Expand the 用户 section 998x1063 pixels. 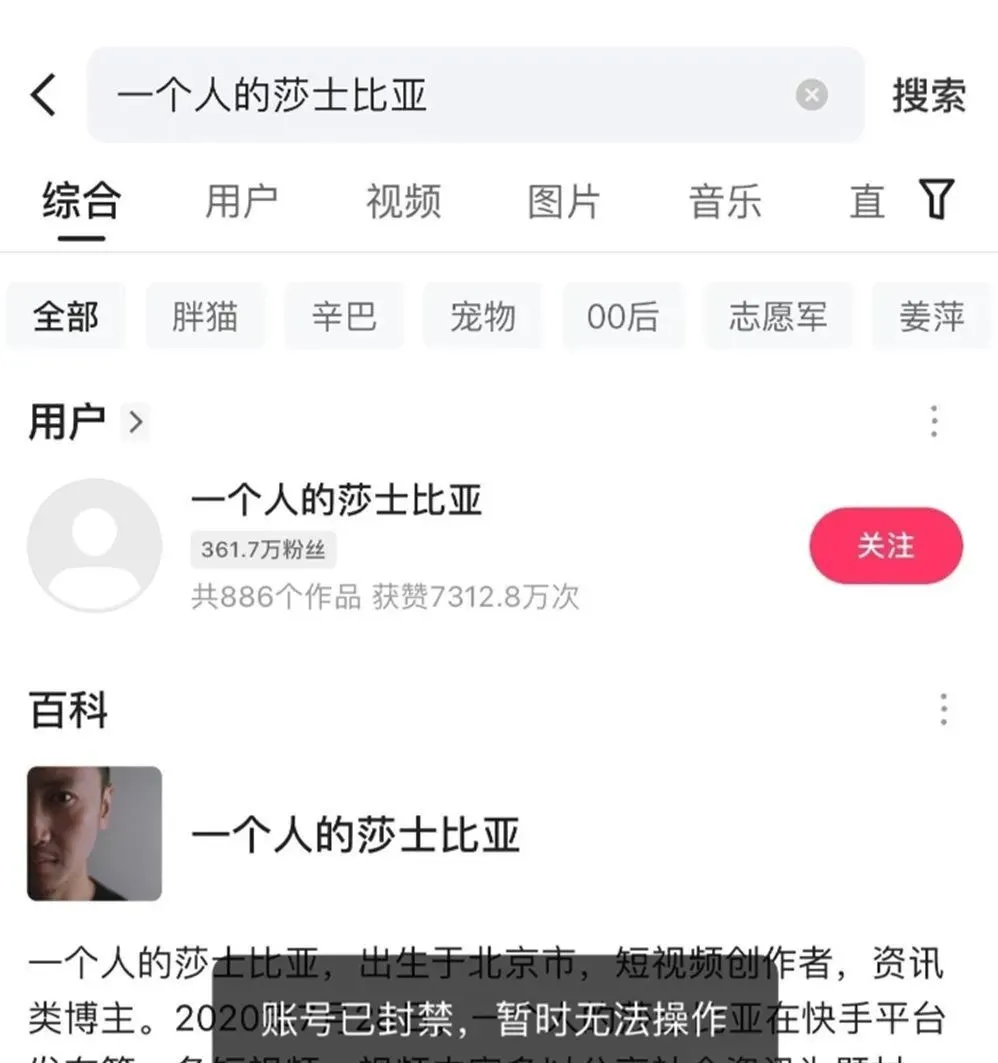pyautogui.click(x=136, y=423)
